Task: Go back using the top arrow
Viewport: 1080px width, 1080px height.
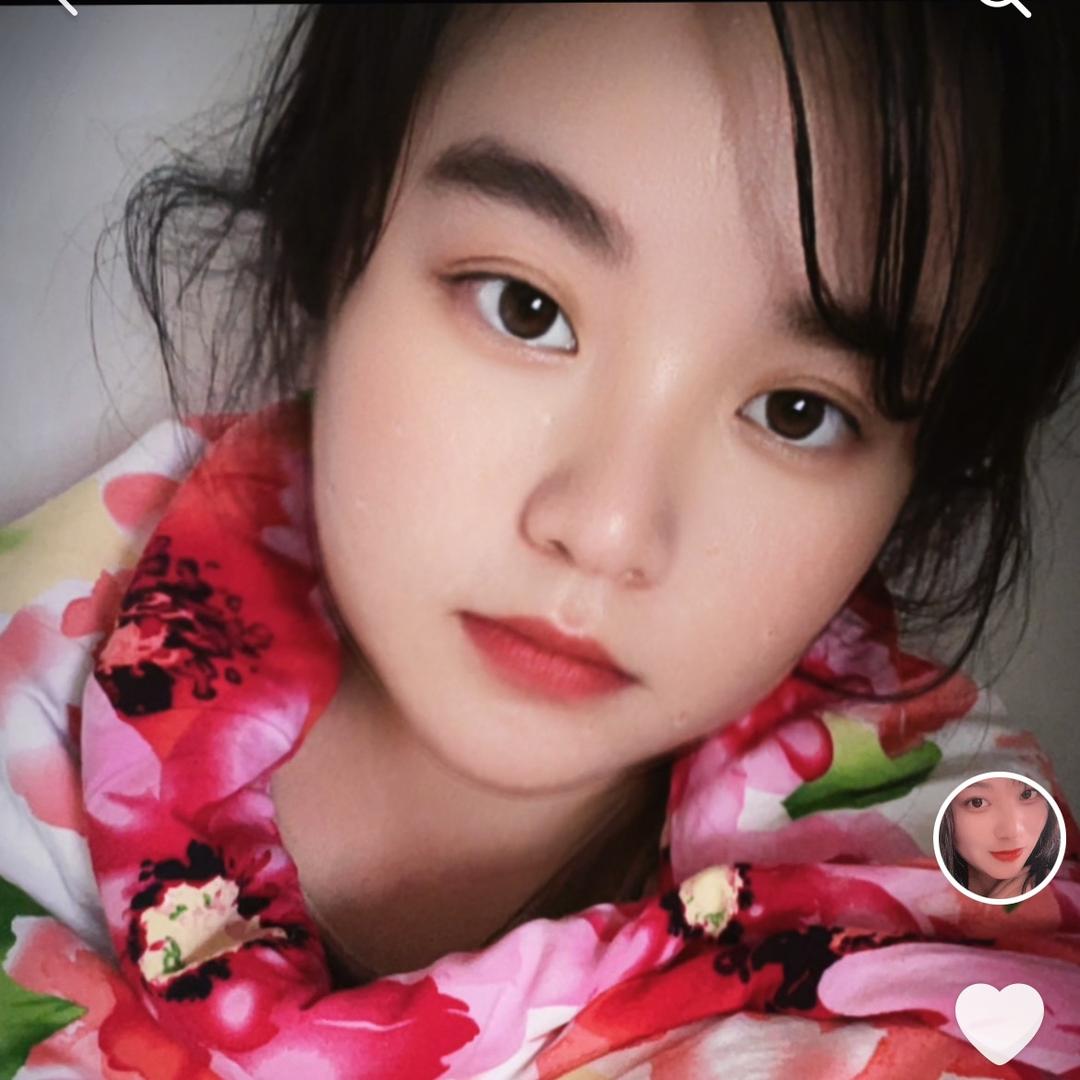Action: click(64, 5)
